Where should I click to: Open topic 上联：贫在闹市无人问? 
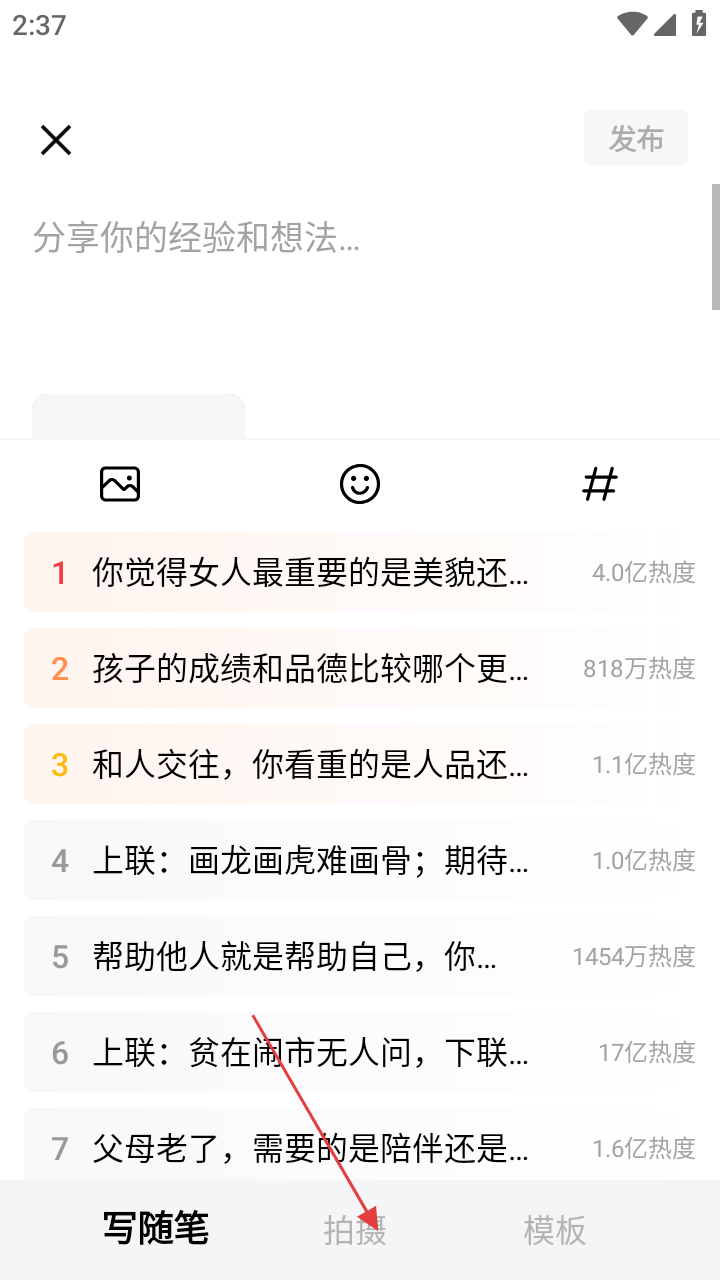click(x=310, y=1052)
